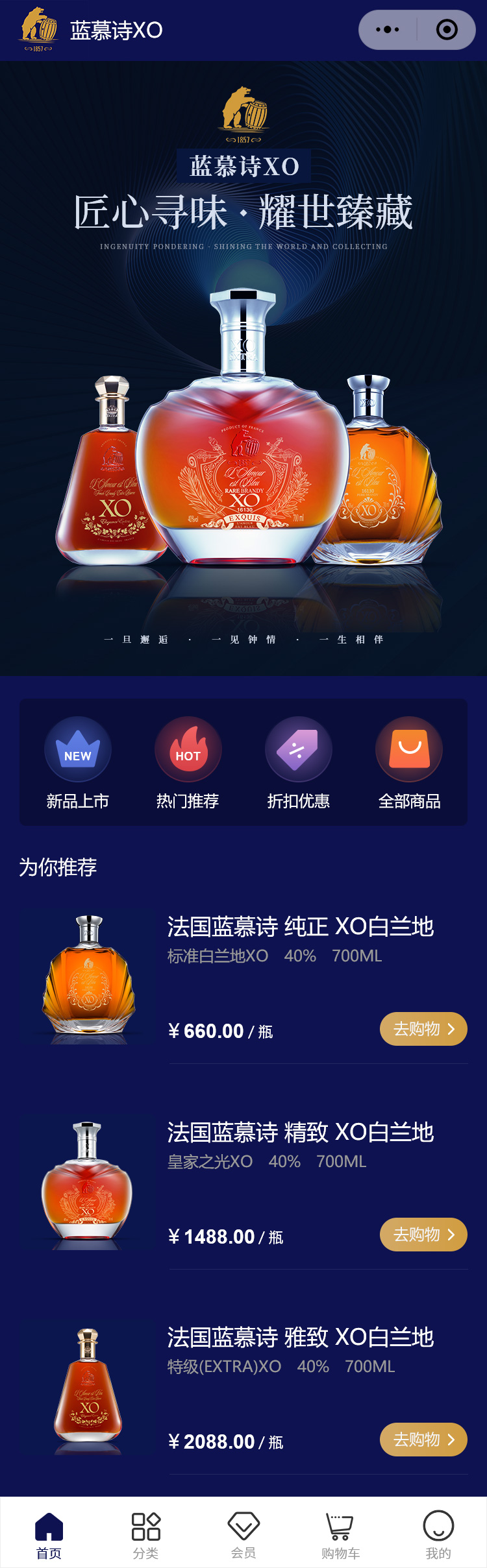487x1568 pixels.
Task: Tap 去购物 for the ¥1488.00 精致 XO
Action: (423, 1235)
